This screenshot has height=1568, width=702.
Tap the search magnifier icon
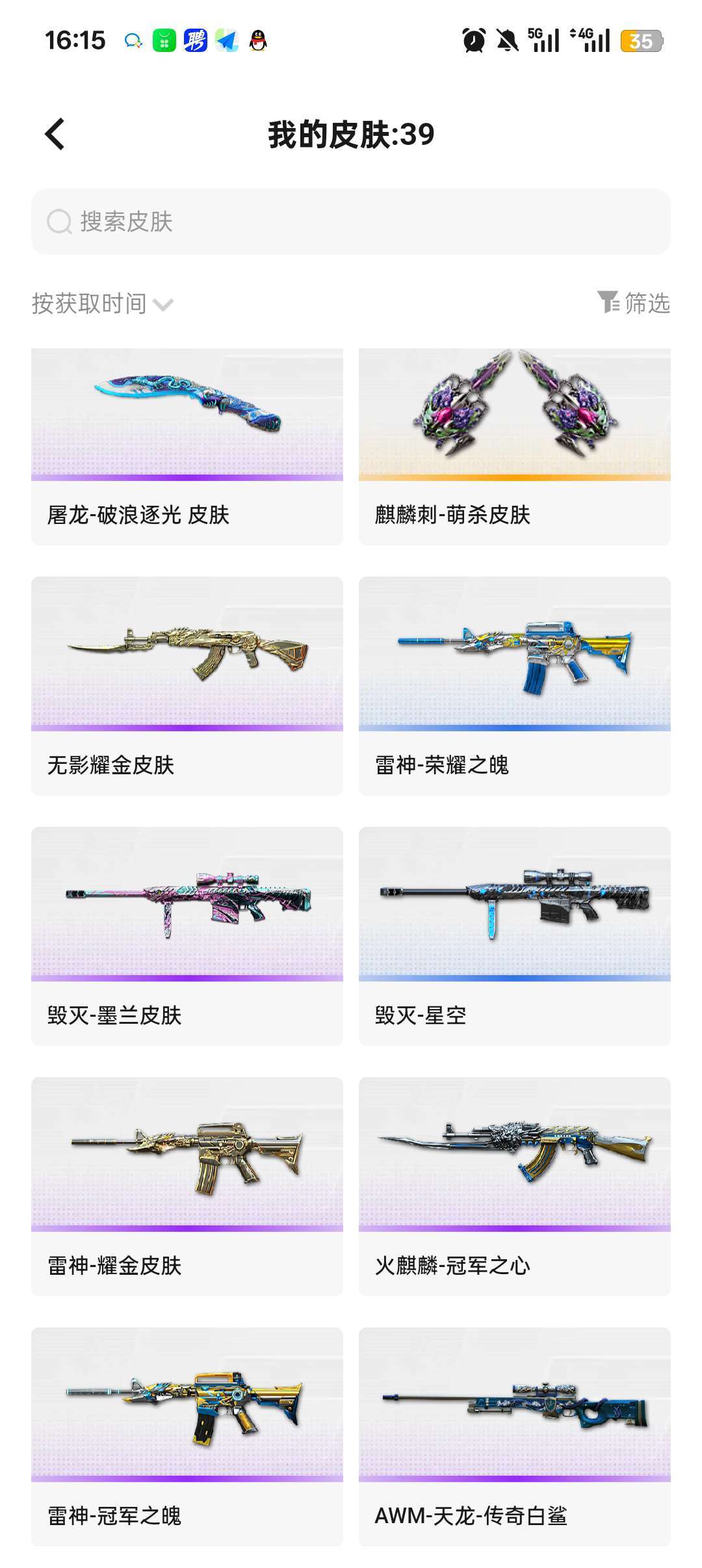pyautogui.click(x=59, y=222)
